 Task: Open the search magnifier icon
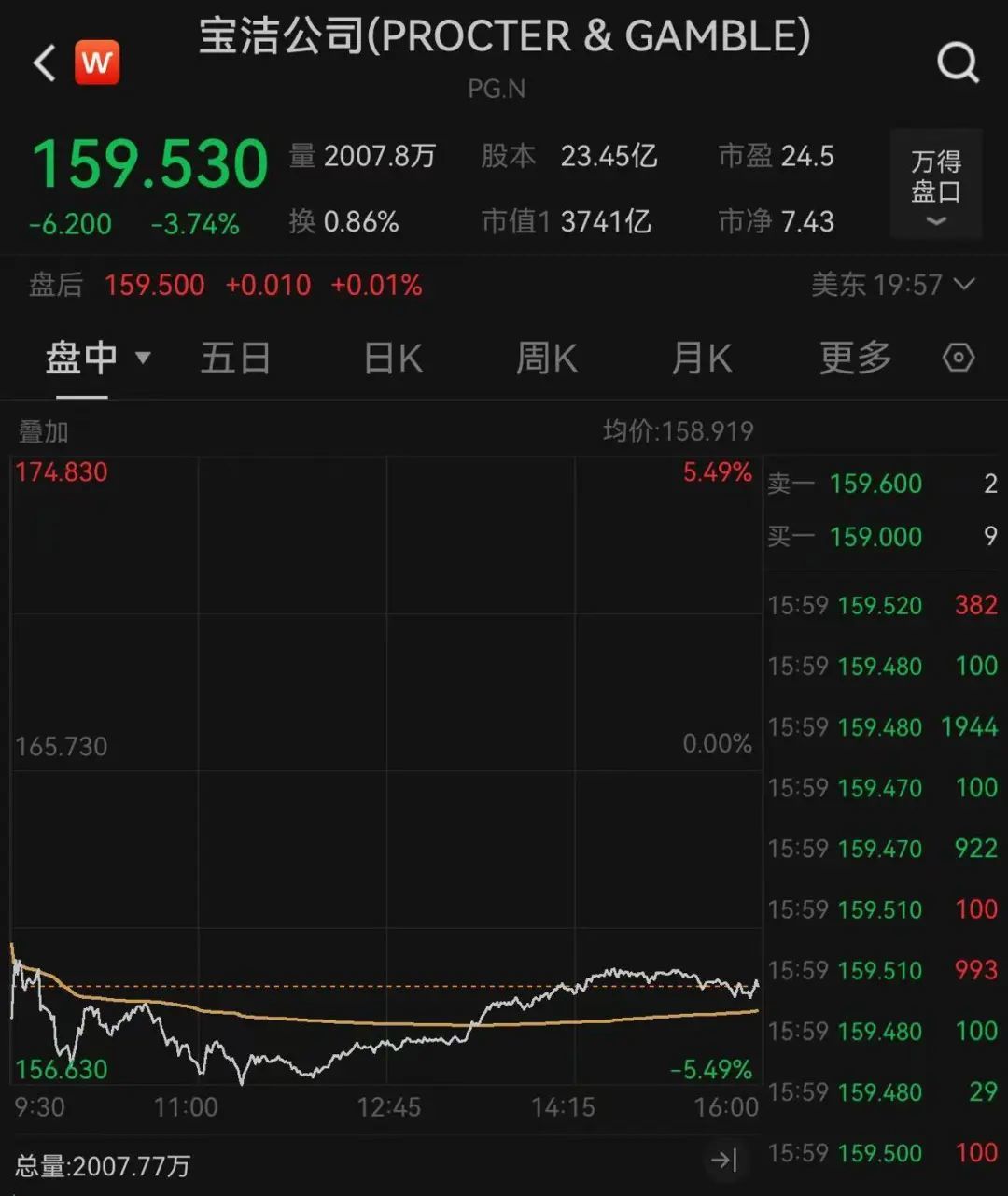[958, 63]
